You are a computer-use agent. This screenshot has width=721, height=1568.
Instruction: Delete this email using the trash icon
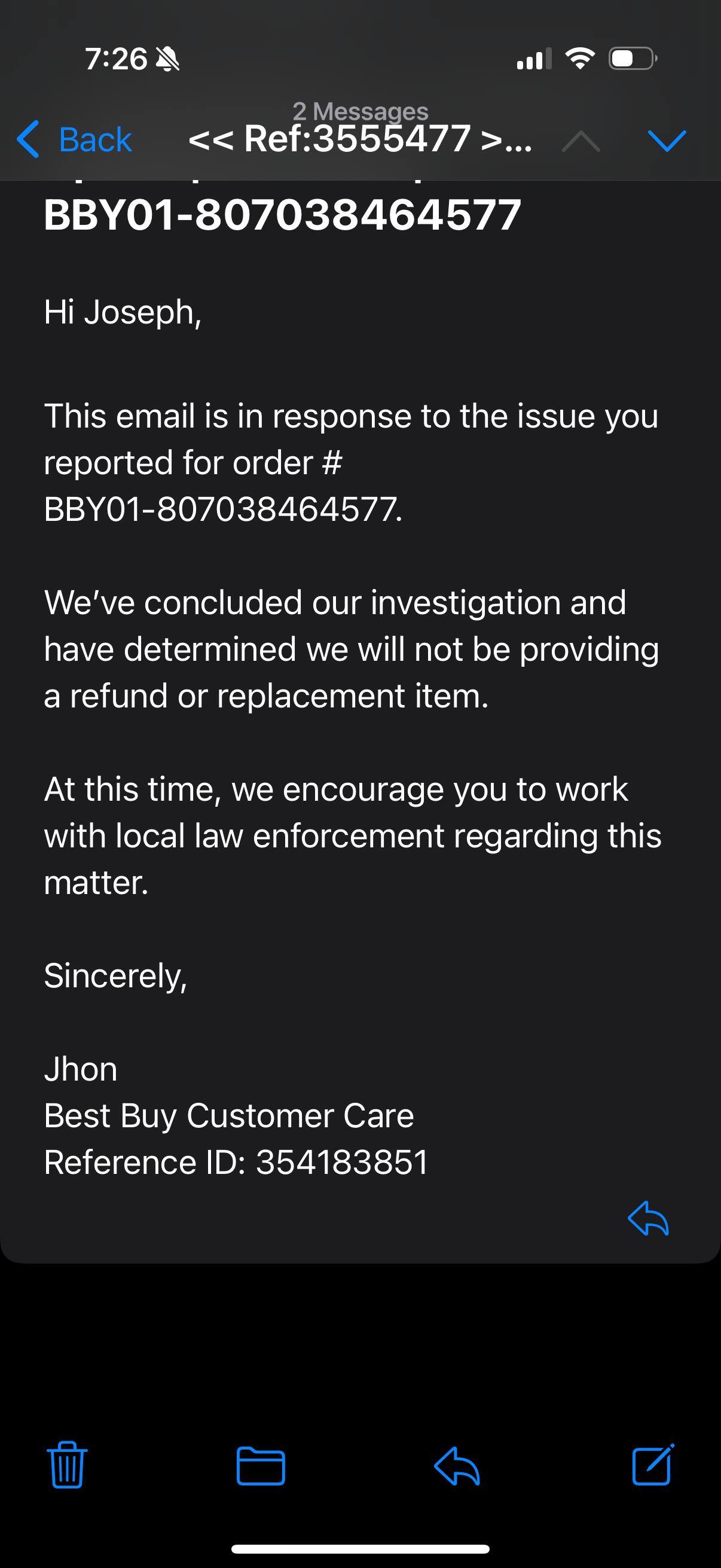click(67, 1465)
